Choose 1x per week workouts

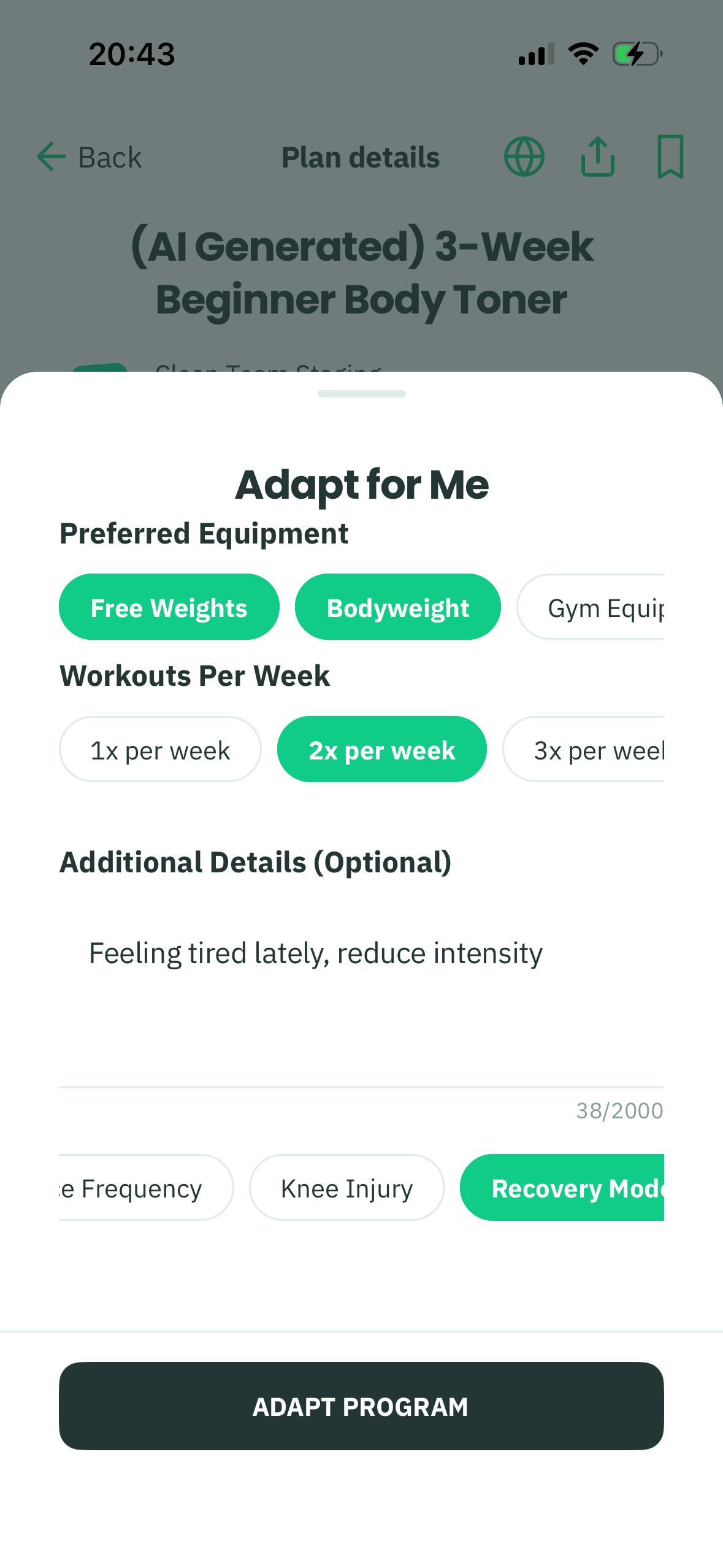tap(160, 750)
